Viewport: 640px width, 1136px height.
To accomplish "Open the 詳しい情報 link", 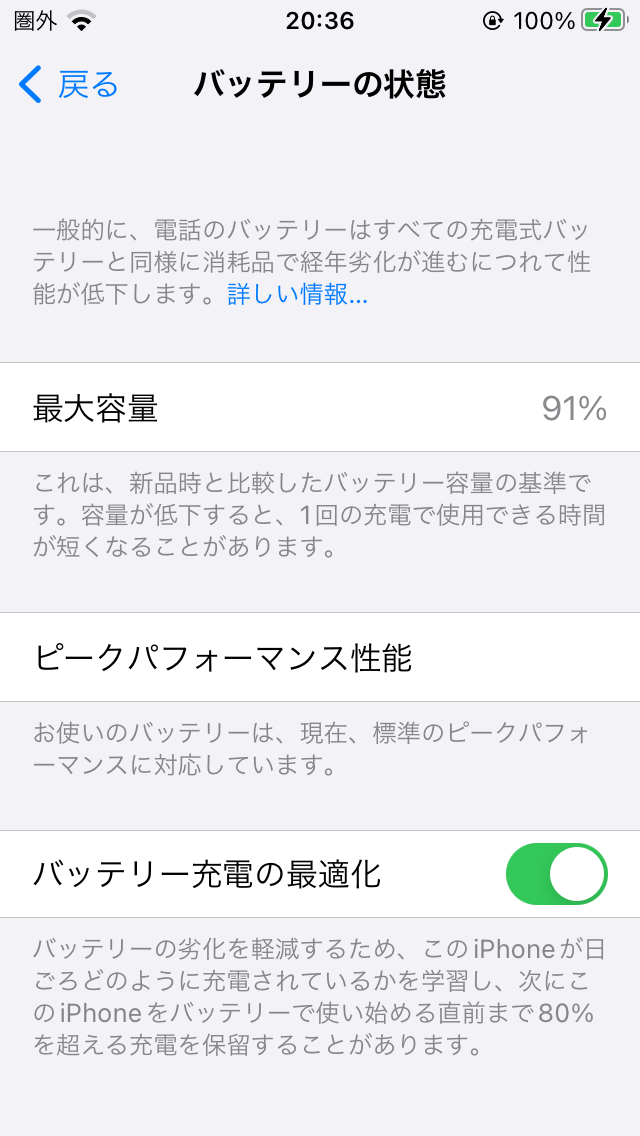I will click(x=297, y=295).
